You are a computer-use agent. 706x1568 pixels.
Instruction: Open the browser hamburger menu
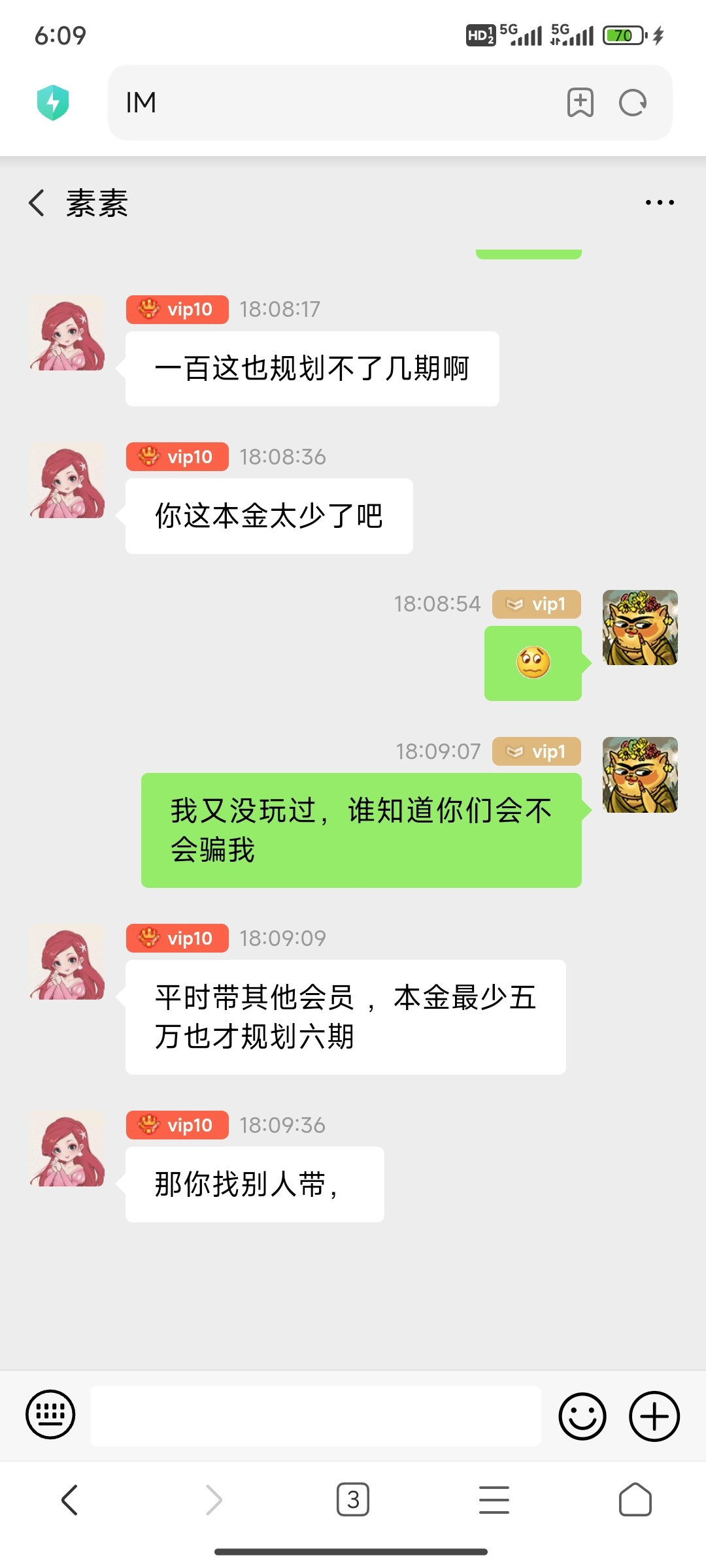494,1499
